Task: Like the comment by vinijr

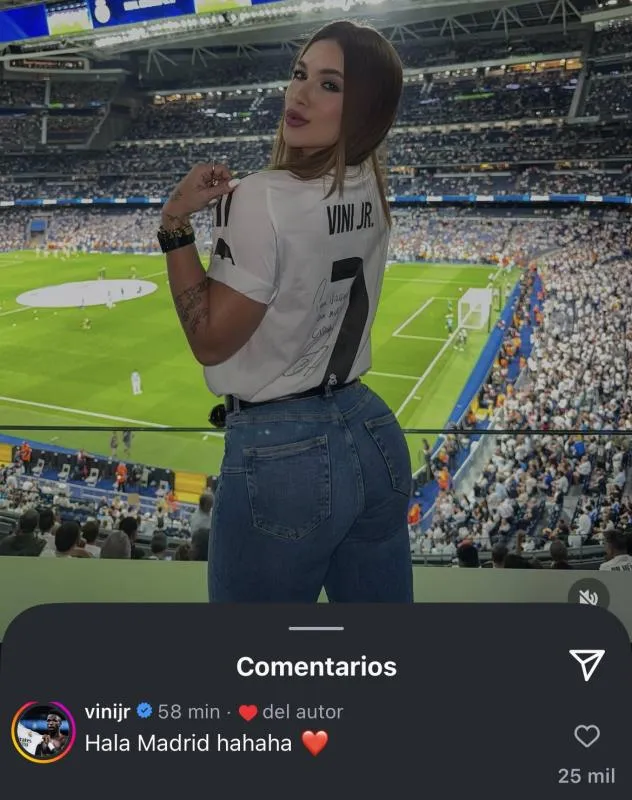Action: 587,737
